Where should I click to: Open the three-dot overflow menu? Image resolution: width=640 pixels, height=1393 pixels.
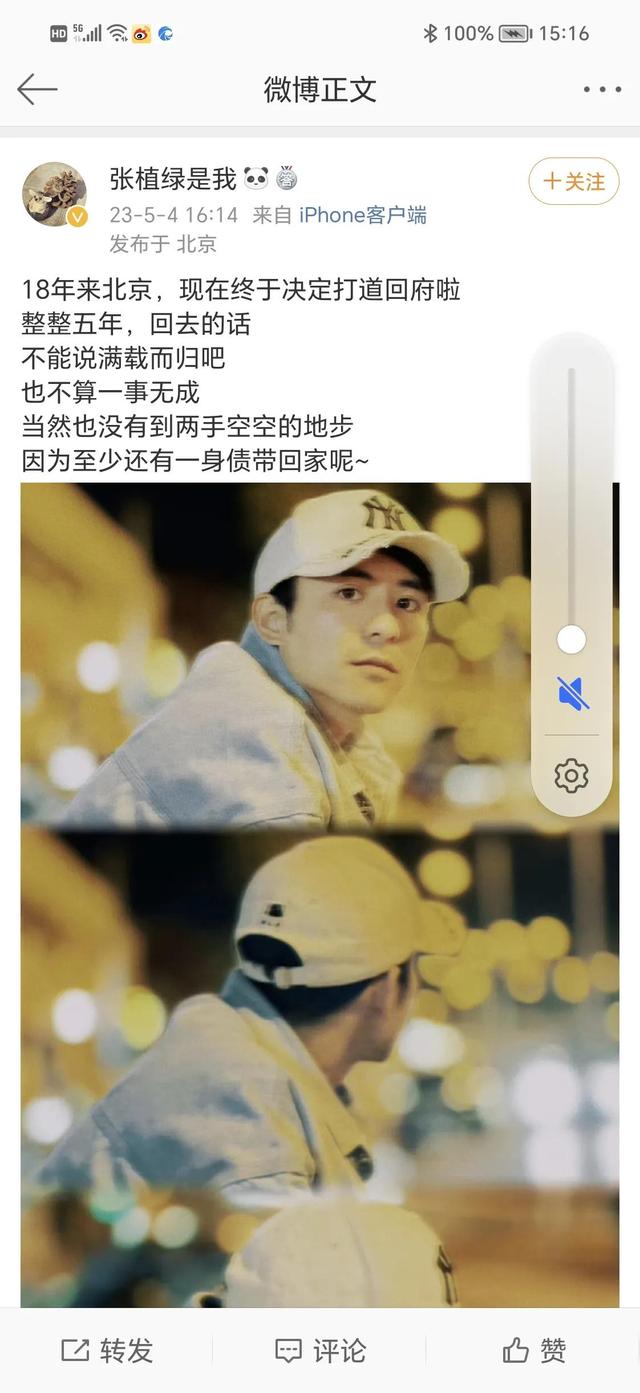tap(602, 90)
